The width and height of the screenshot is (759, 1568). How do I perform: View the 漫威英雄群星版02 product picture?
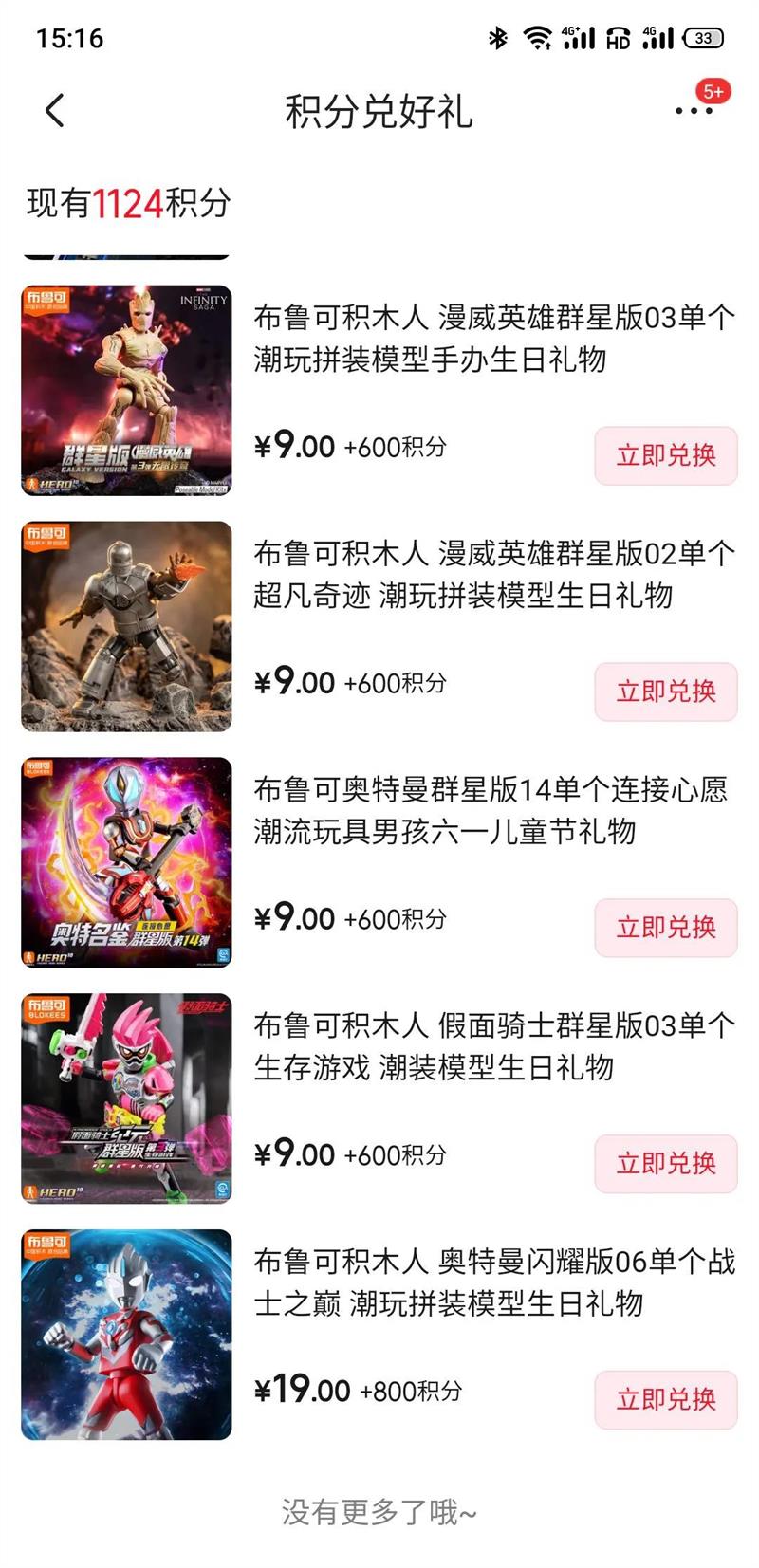(126, 627)
